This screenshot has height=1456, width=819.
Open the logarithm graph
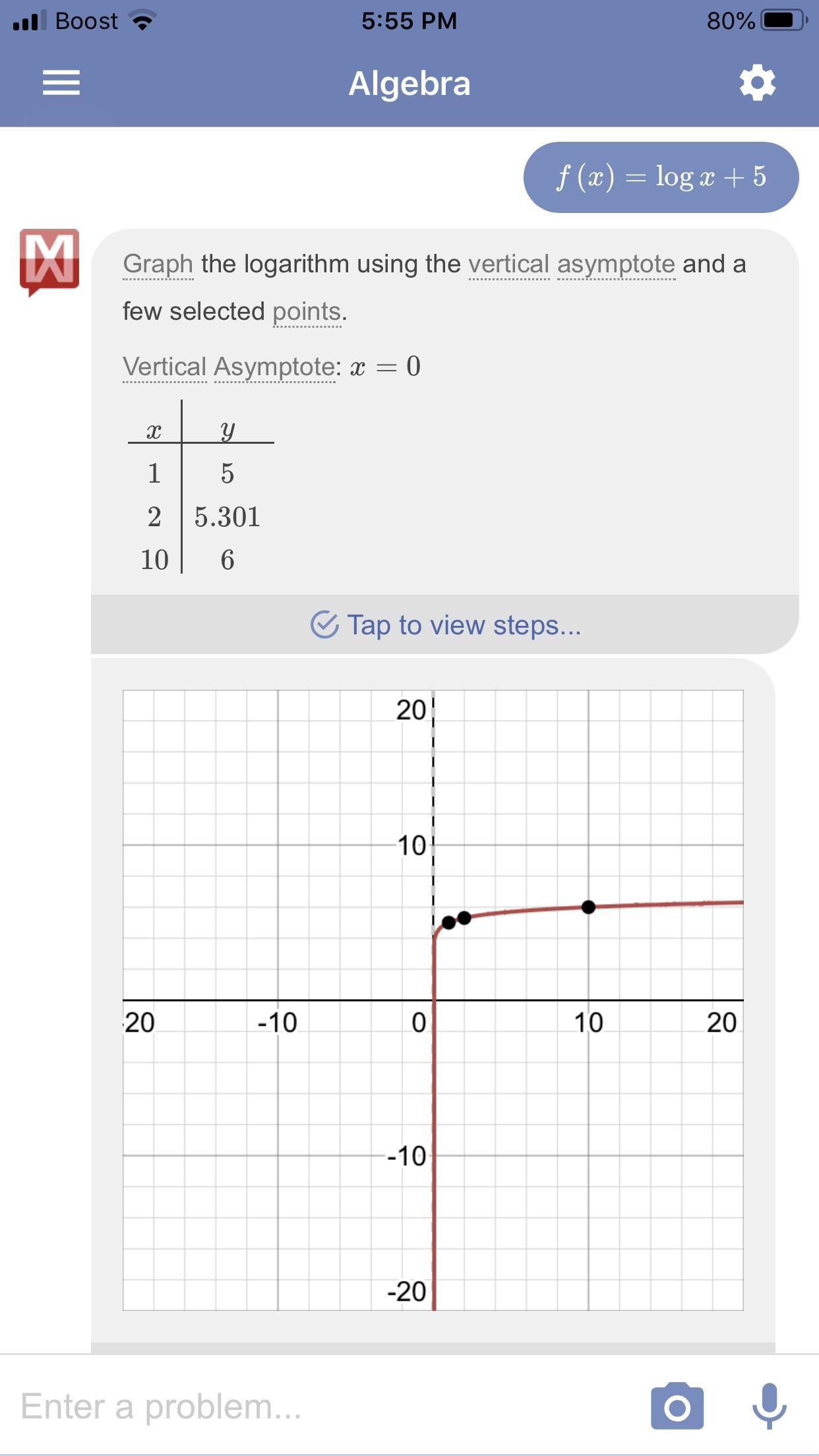[x=433, y=1000]
